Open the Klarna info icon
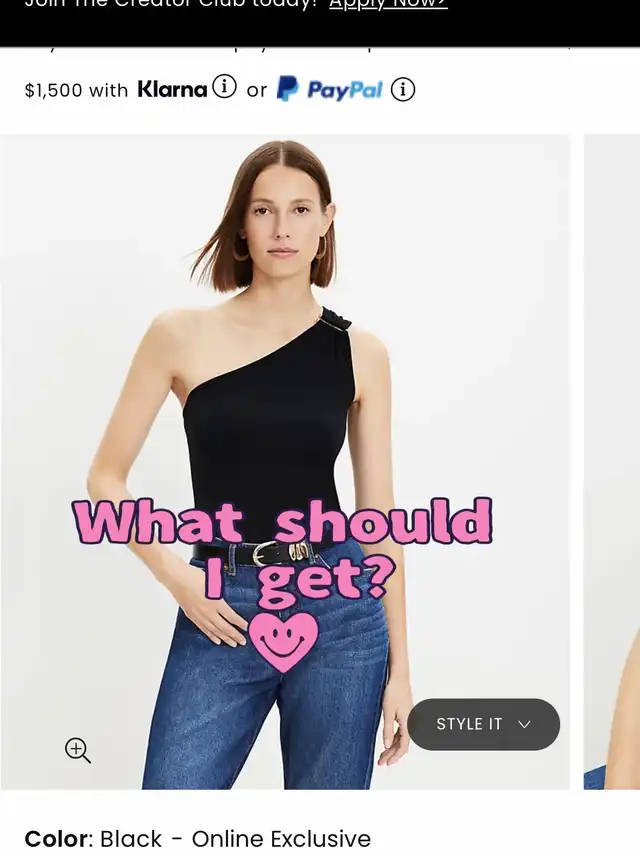Screen dimensions: 640x856 pos(224,87)
